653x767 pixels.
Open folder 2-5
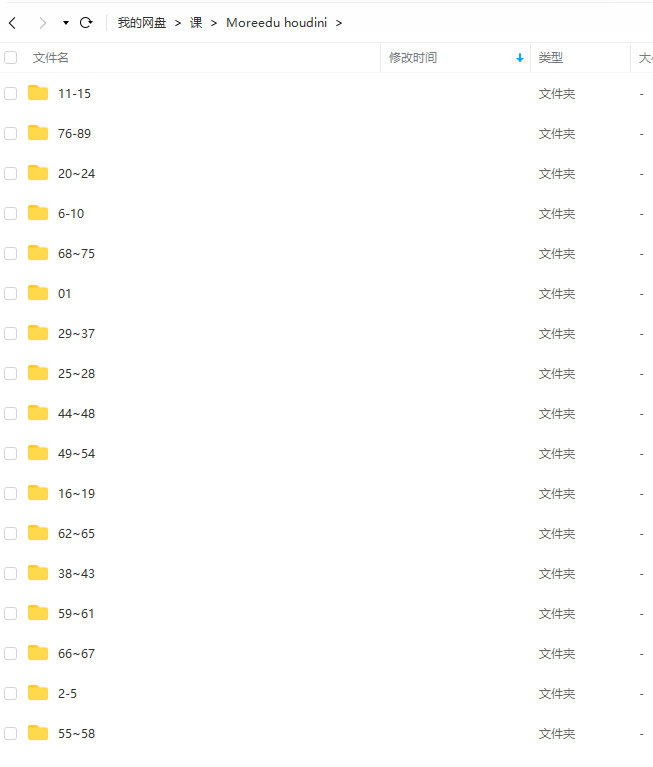(x=67, y=693)
